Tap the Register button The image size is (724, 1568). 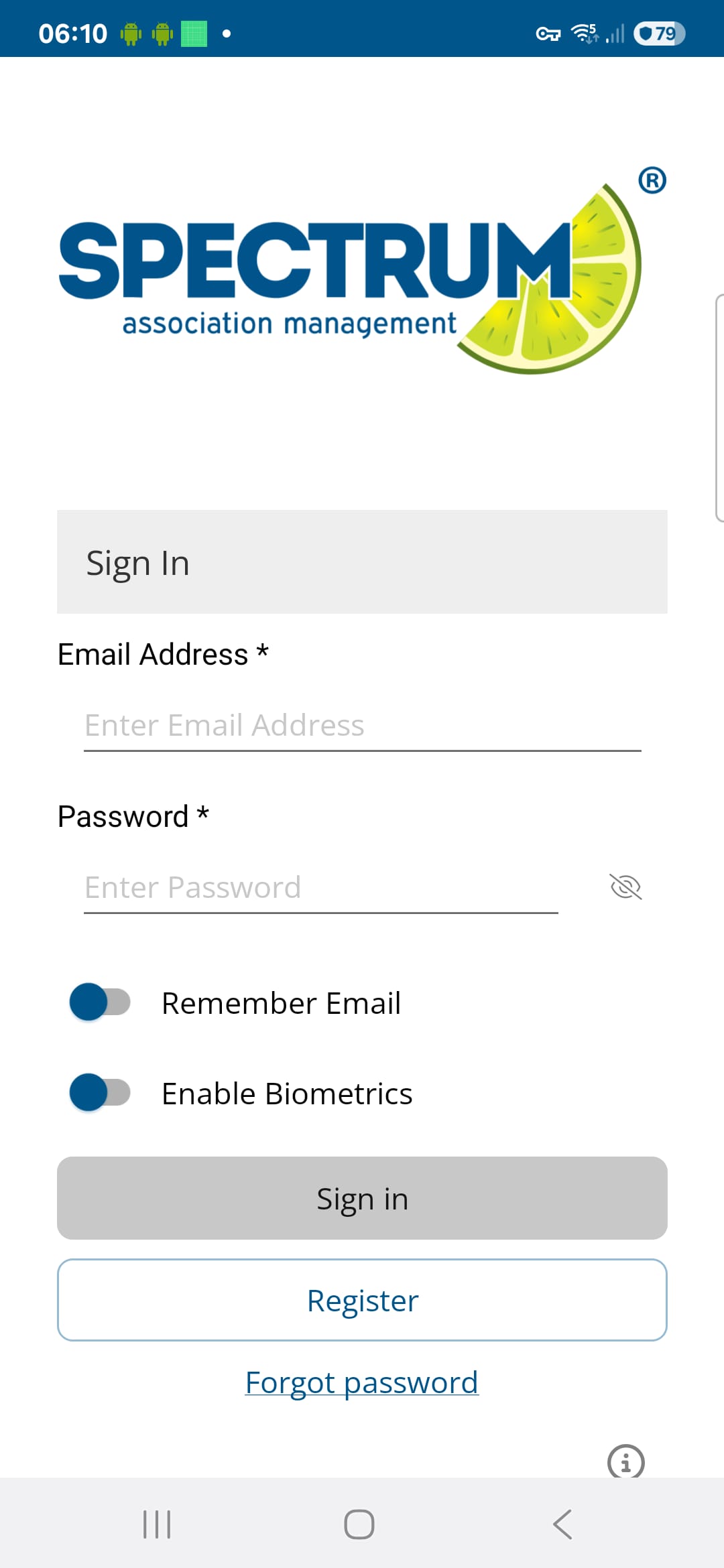362,1299
